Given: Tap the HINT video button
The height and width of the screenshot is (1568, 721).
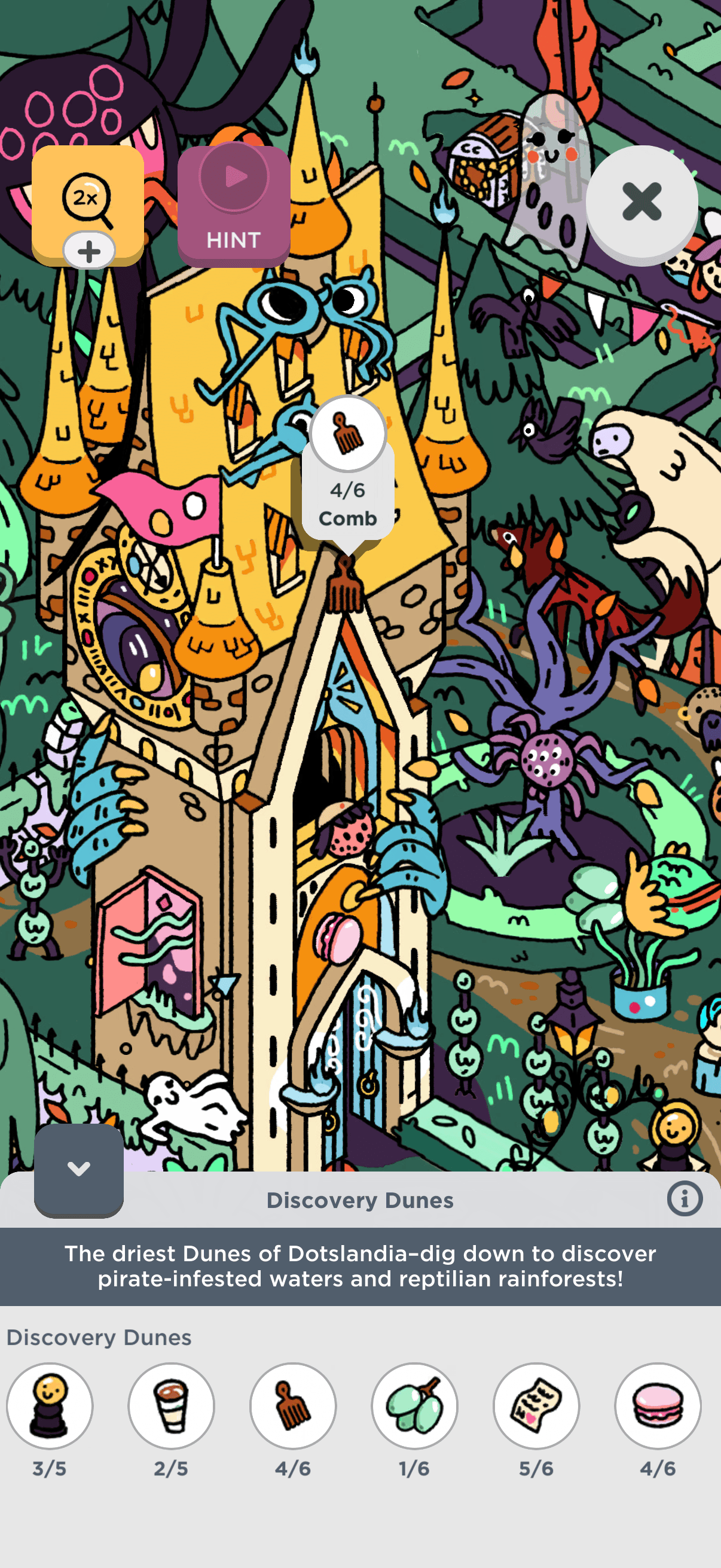Looking at the screenshot, I should click(234, 206).
